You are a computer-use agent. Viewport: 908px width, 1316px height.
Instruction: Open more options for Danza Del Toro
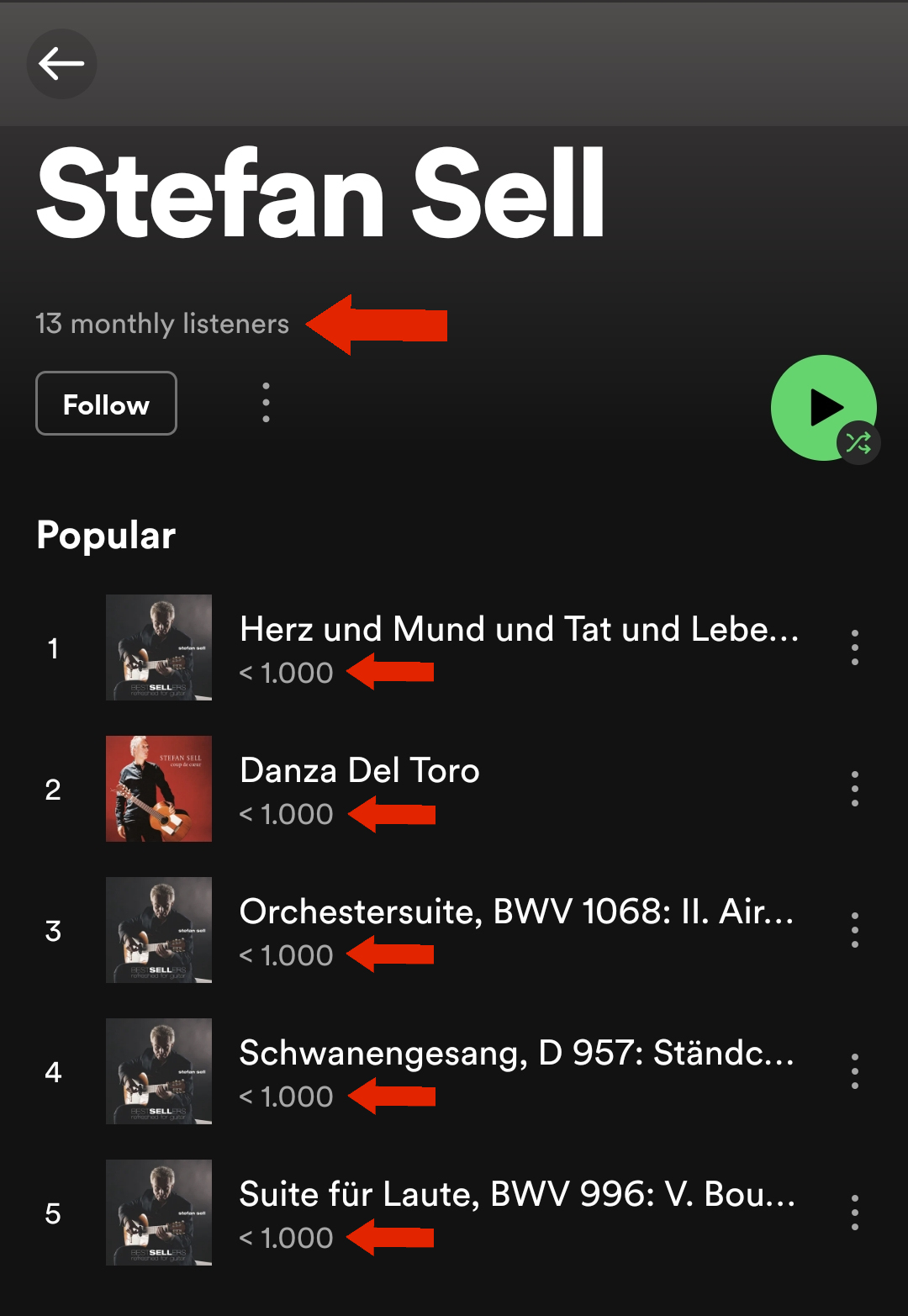[854, 789]
